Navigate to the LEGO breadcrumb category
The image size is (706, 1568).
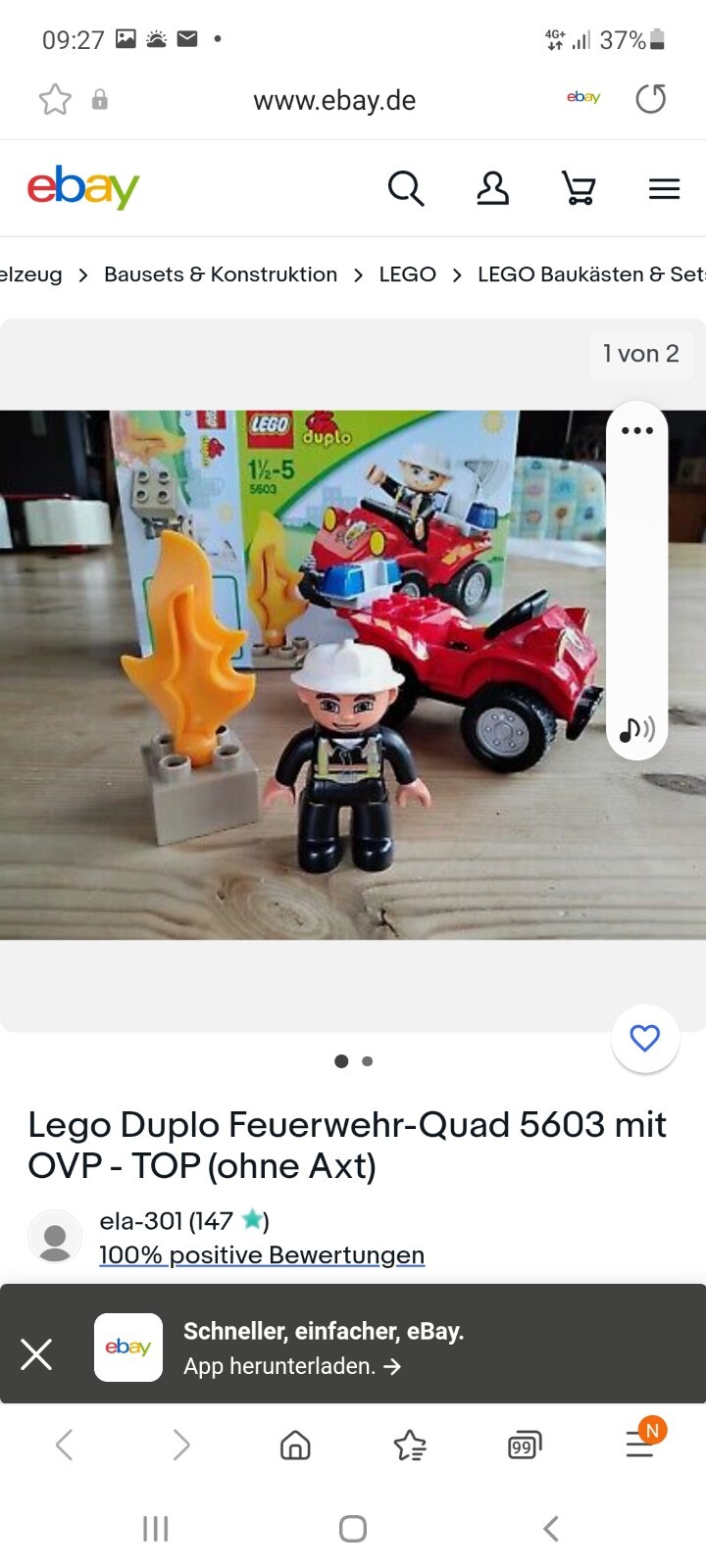(x=408, y=274)
